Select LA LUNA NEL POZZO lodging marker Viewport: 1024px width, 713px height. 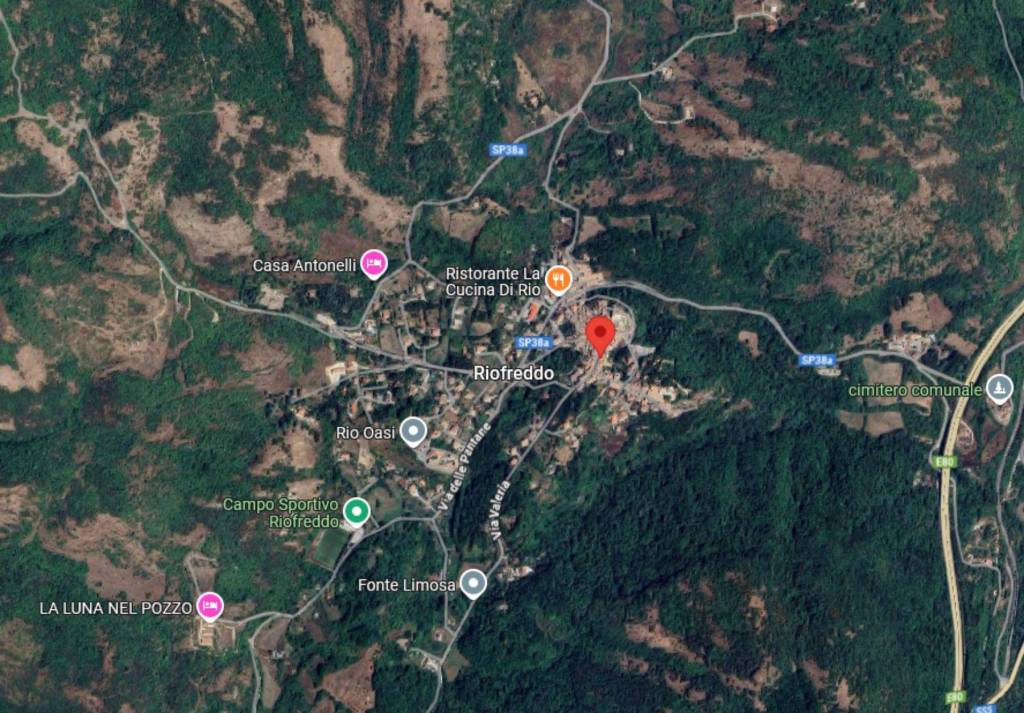(210, 606)
